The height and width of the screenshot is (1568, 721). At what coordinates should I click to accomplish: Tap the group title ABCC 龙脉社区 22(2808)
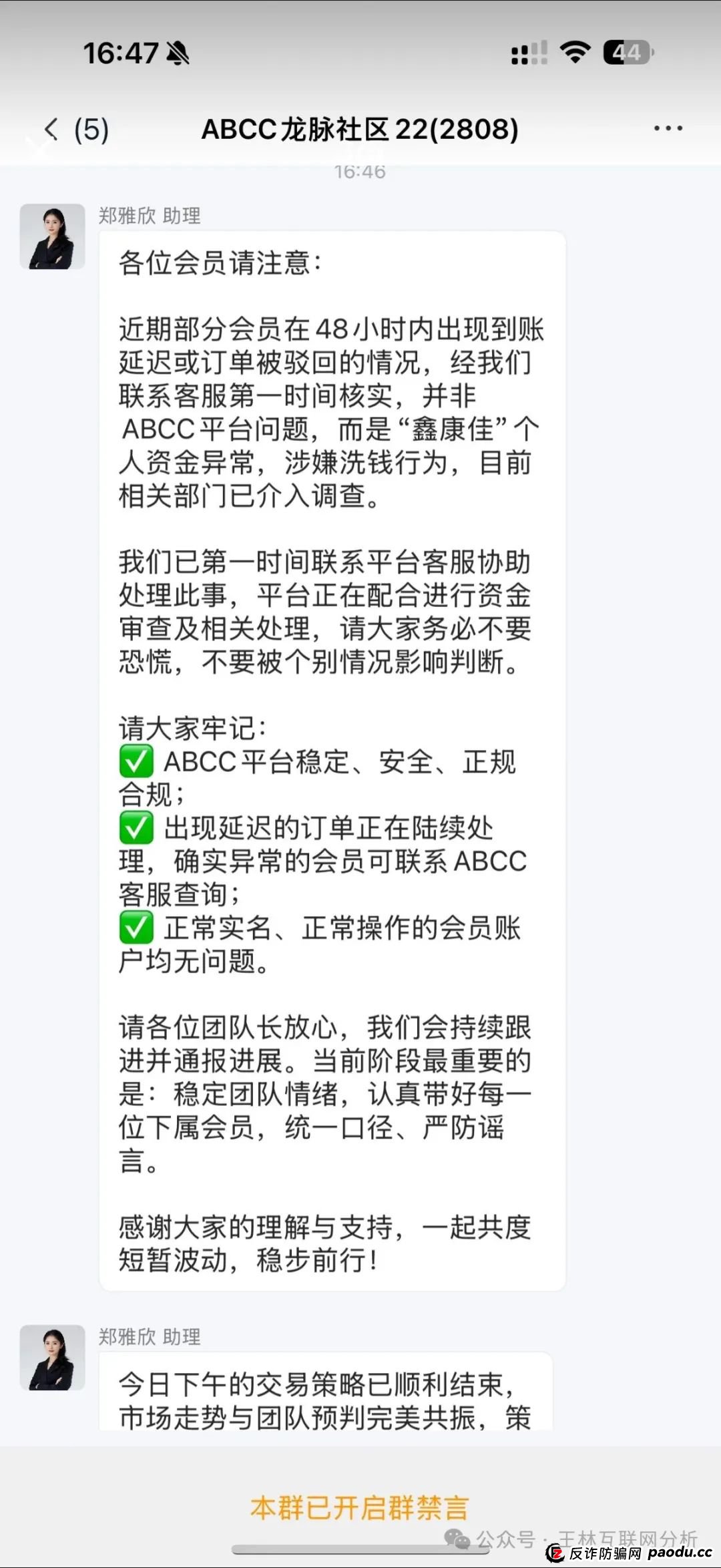(360, 128)
